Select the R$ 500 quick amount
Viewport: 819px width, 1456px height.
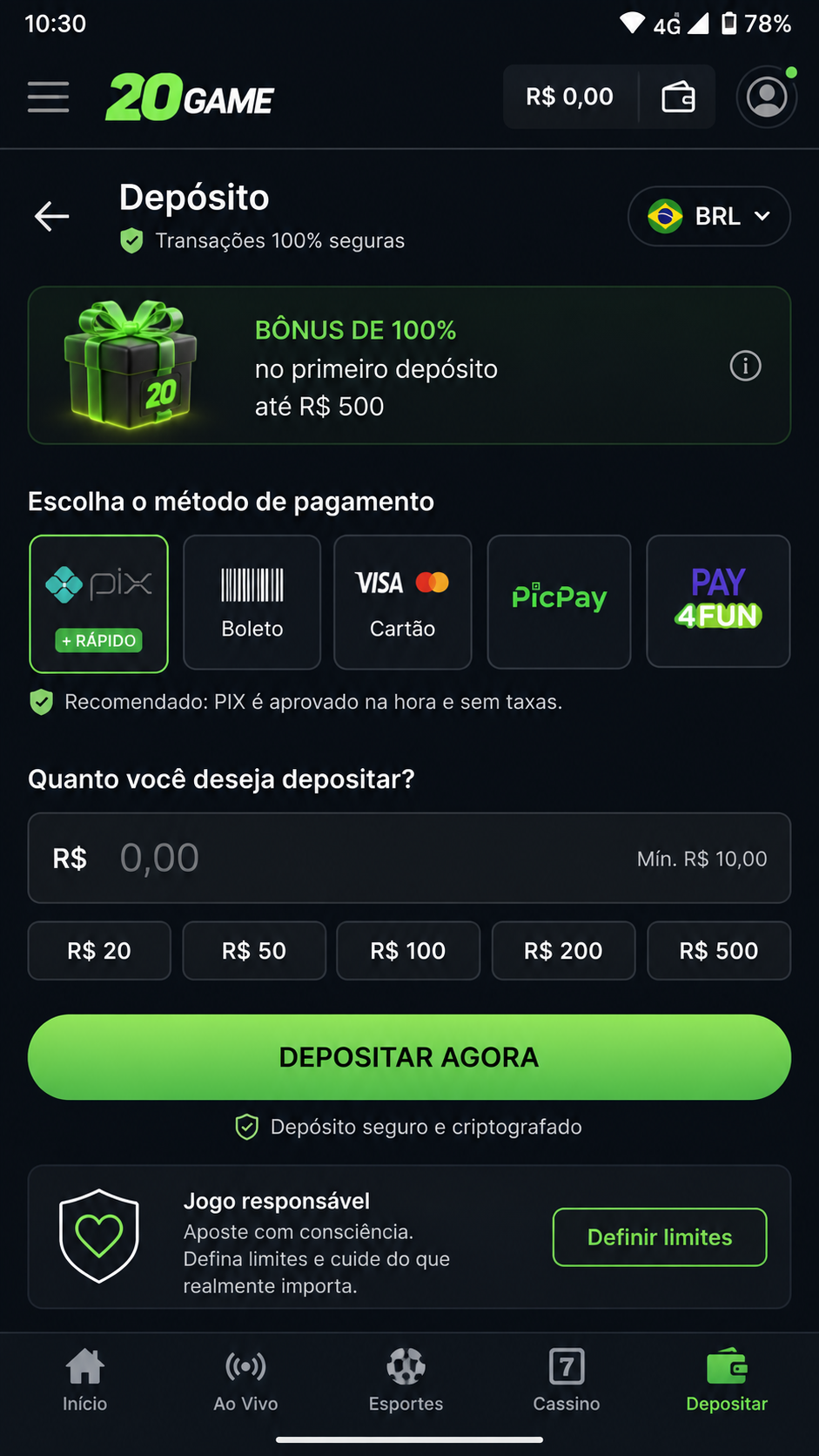719,951
